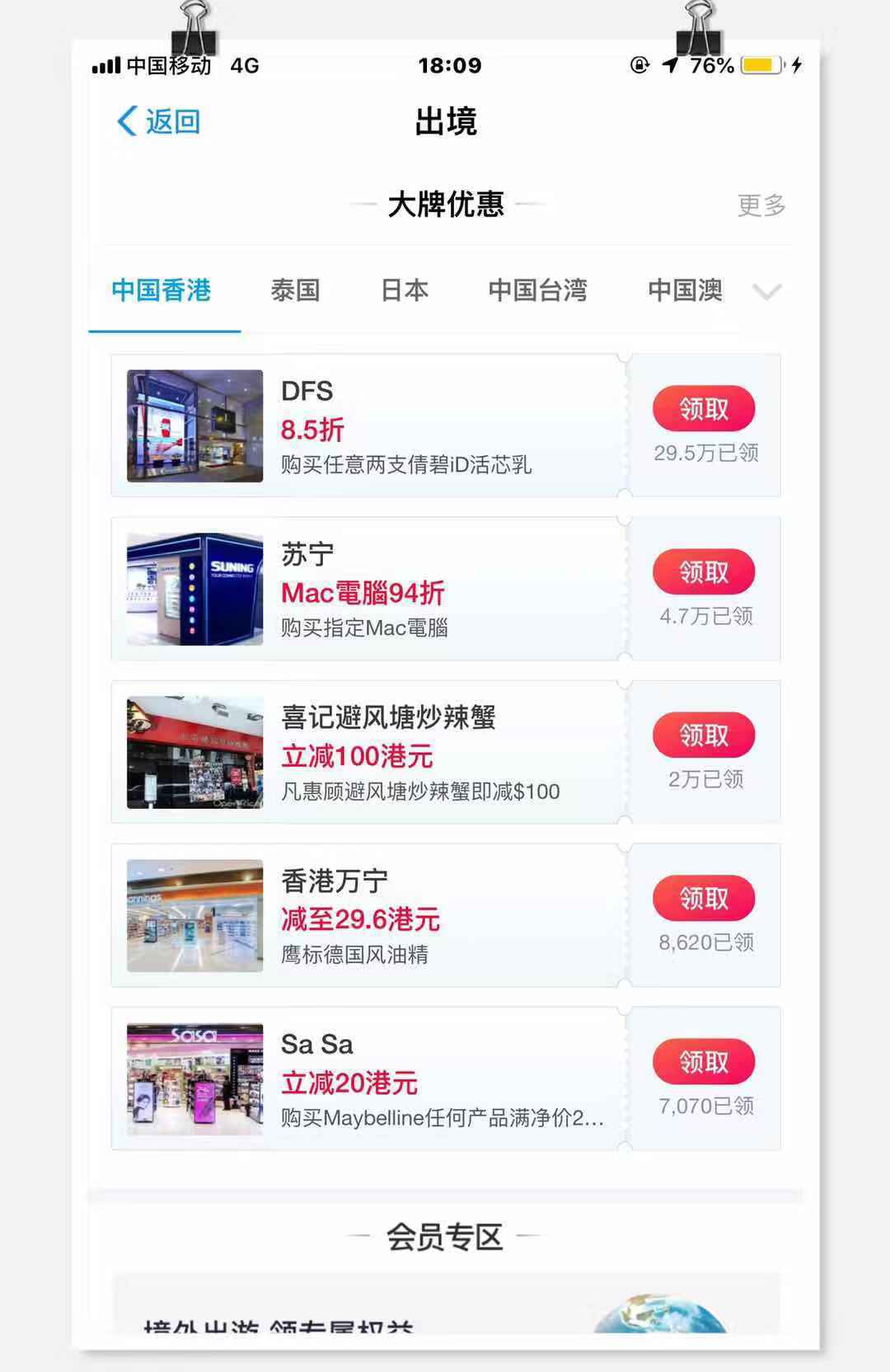View the 香港万宁 offer details
The image size is (890, 1372).
click(x=371, y=916)
